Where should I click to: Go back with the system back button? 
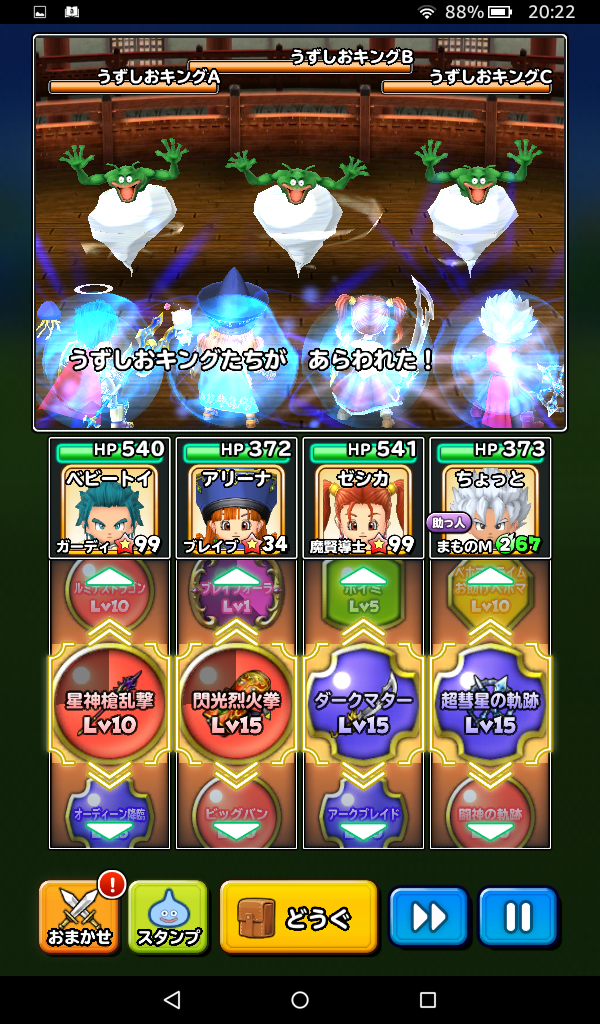(172, 999)
